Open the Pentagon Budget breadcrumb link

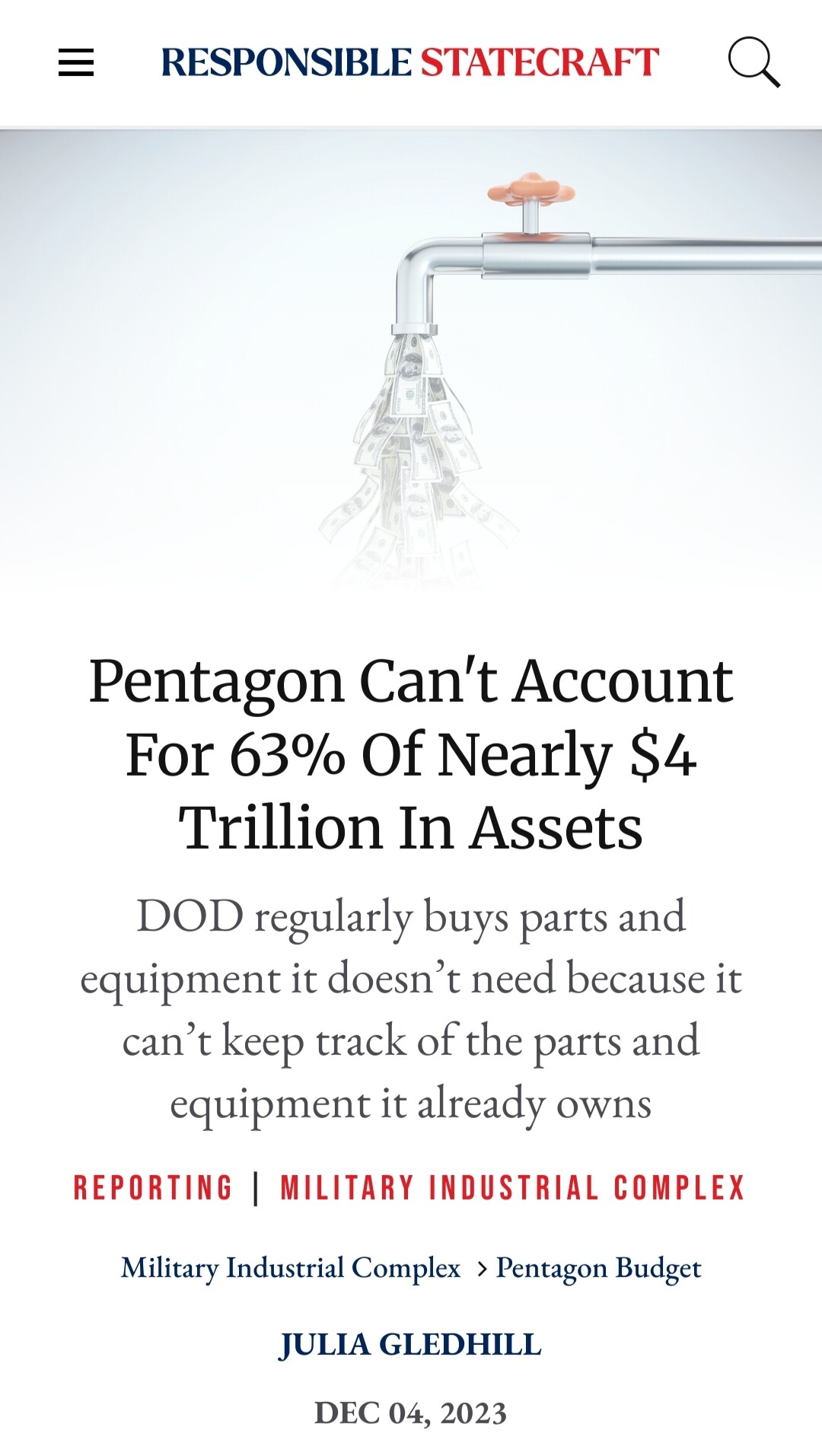click(x=599, y=1268)
